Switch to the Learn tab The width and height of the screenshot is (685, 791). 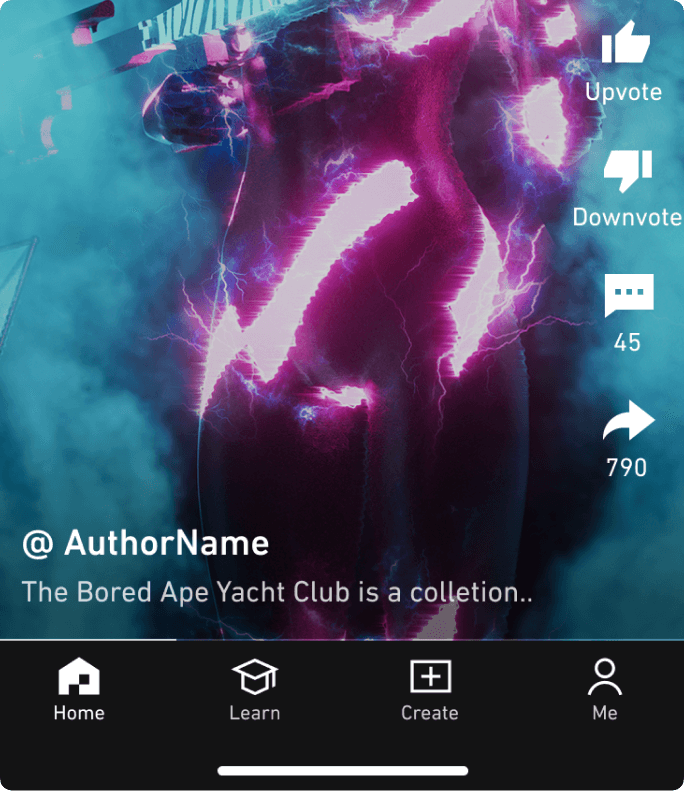(254, 689)
